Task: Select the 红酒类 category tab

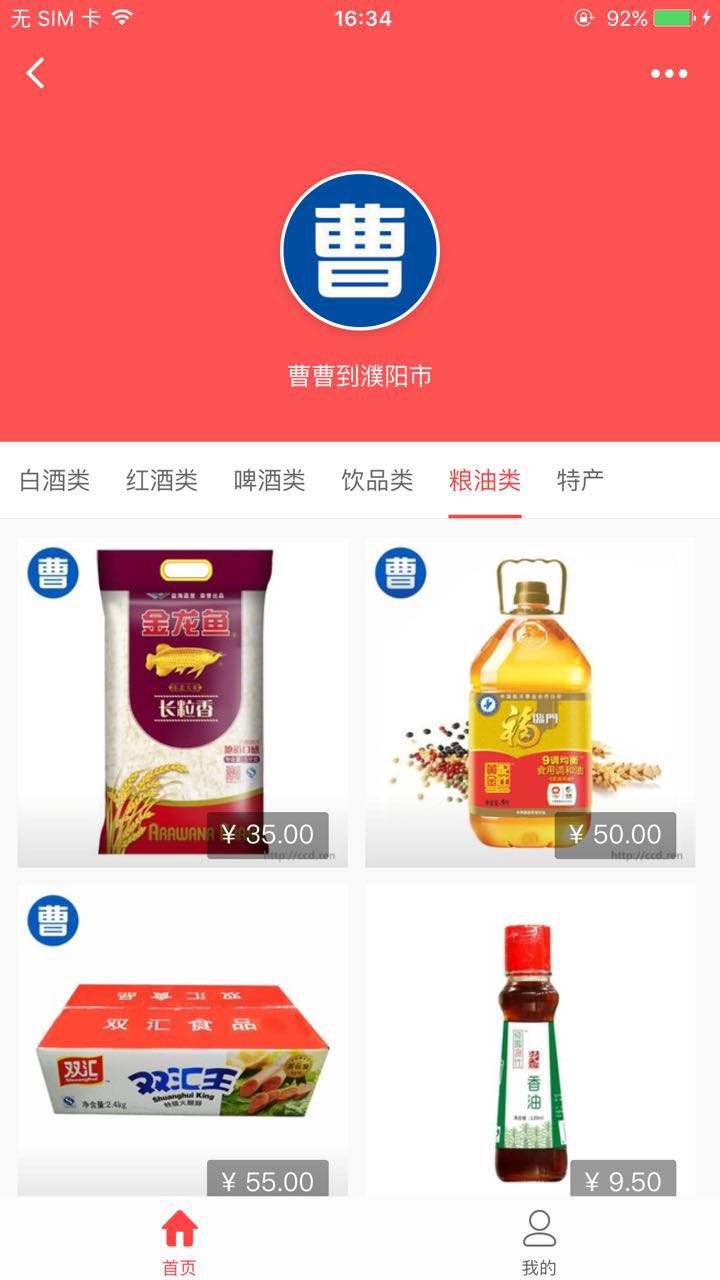Action: coord(162,481)
